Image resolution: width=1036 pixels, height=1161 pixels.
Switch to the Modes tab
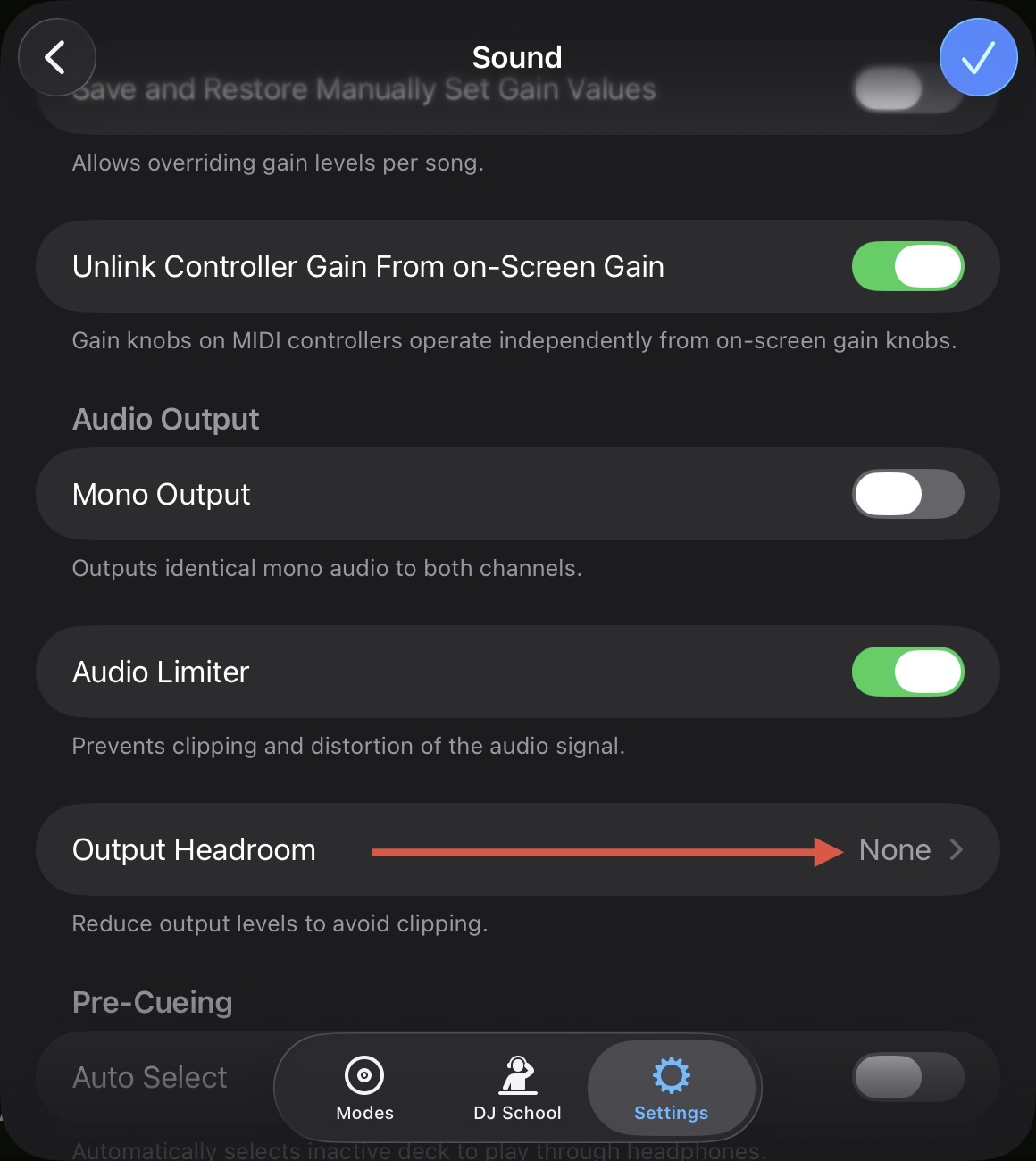[364, 1087]
